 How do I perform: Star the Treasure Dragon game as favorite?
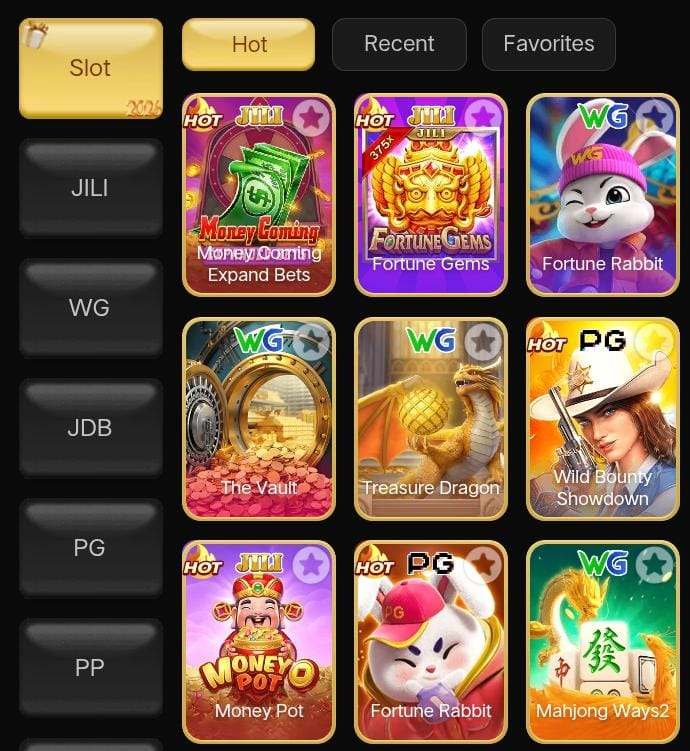pyautogui.click(x=484, y=342)
